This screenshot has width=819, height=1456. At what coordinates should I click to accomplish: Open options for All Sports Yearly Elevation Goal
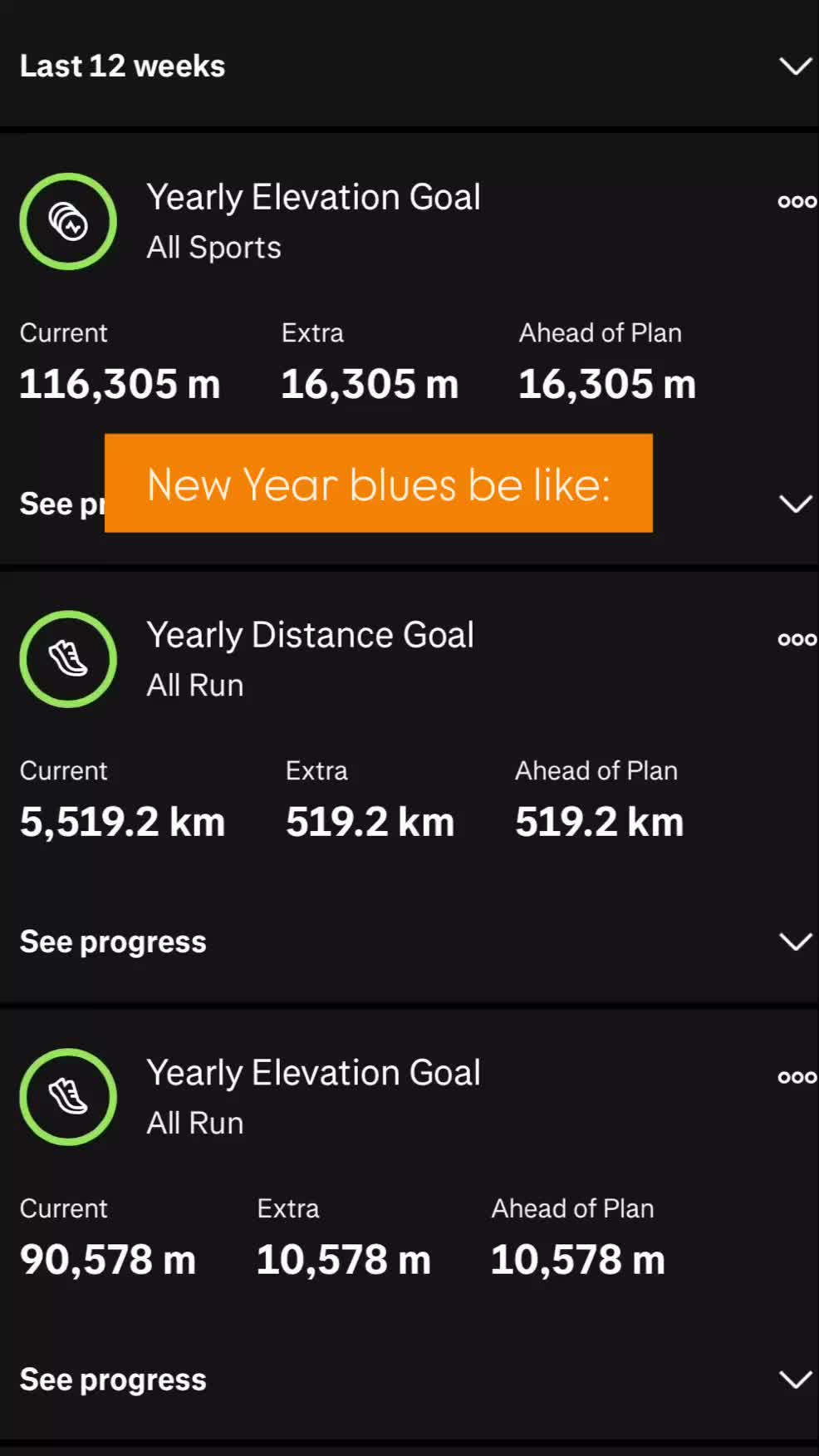coord(797,201)
